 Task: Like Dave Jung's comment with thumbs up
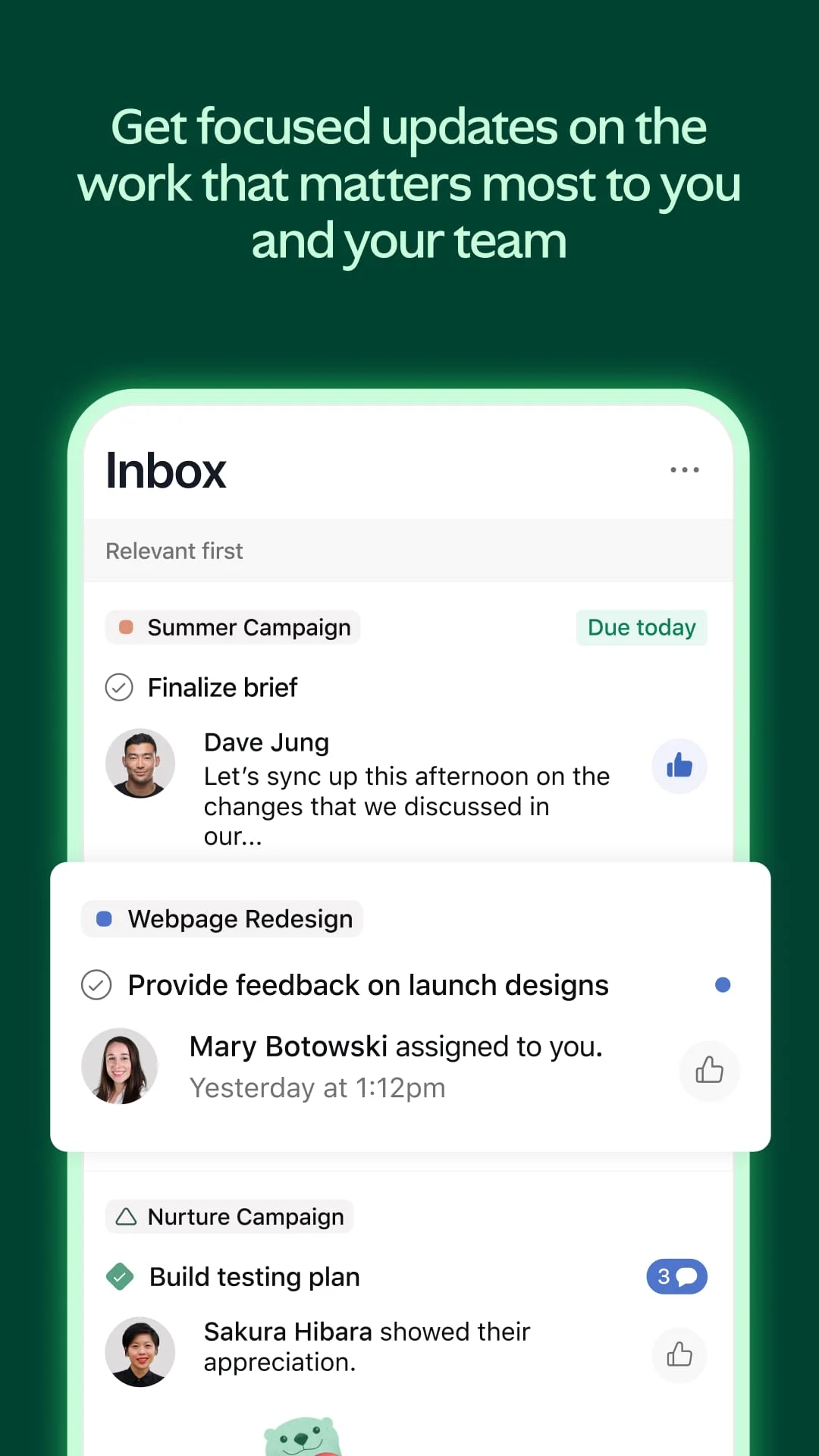point(679,766)
